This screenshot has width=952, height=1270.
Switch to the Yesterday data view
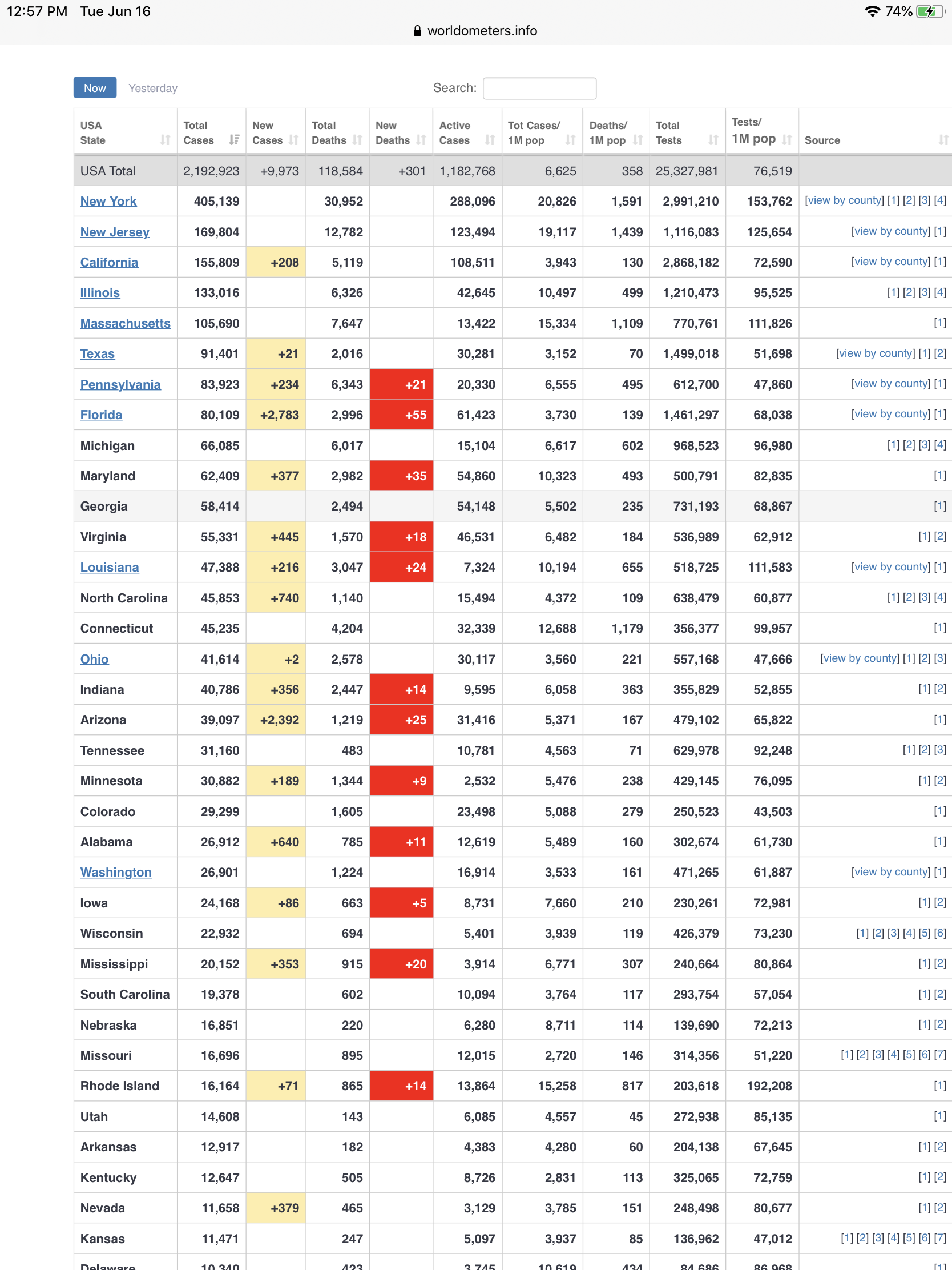pyautogui.click(x=152, y=88)
